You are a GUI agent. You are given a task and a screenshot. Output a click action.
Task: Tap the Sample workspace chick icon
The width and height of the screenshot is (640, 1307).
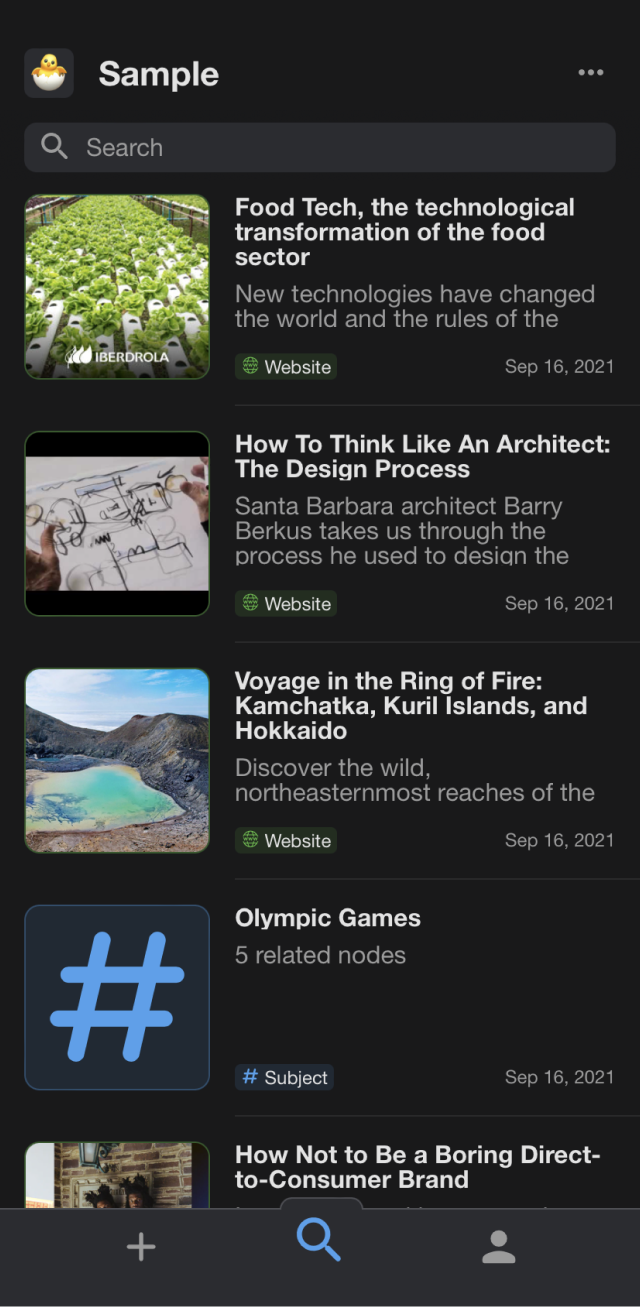point(49,73)
